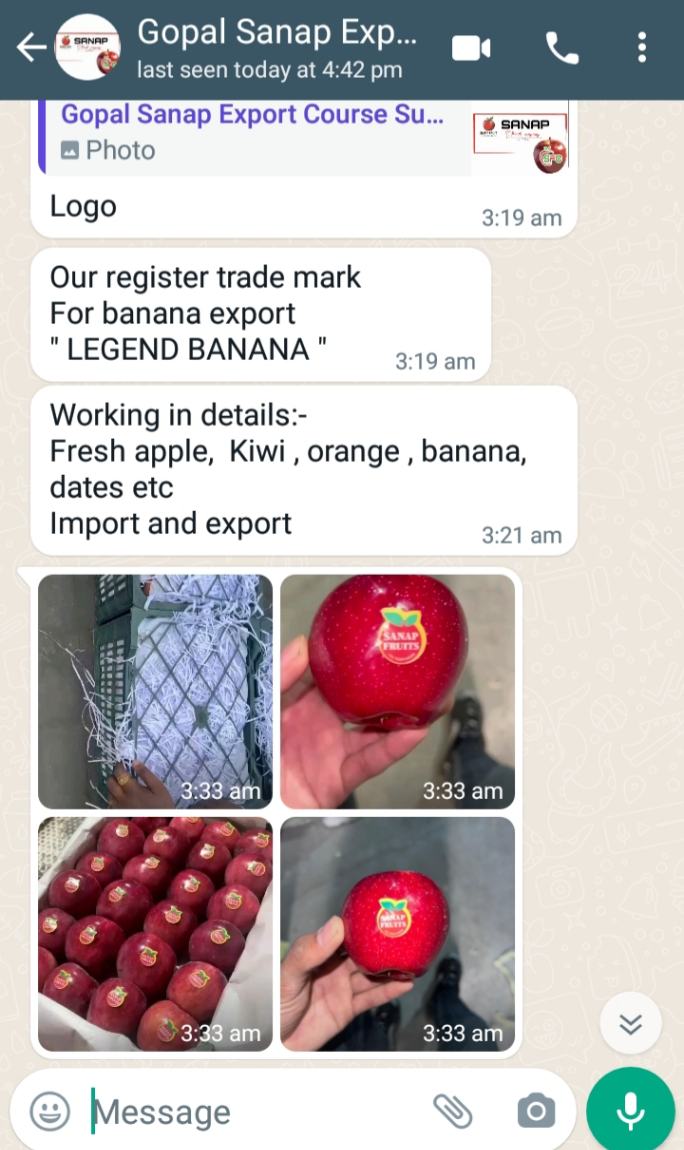Open the photo of the apple tray

click(155, 933)
